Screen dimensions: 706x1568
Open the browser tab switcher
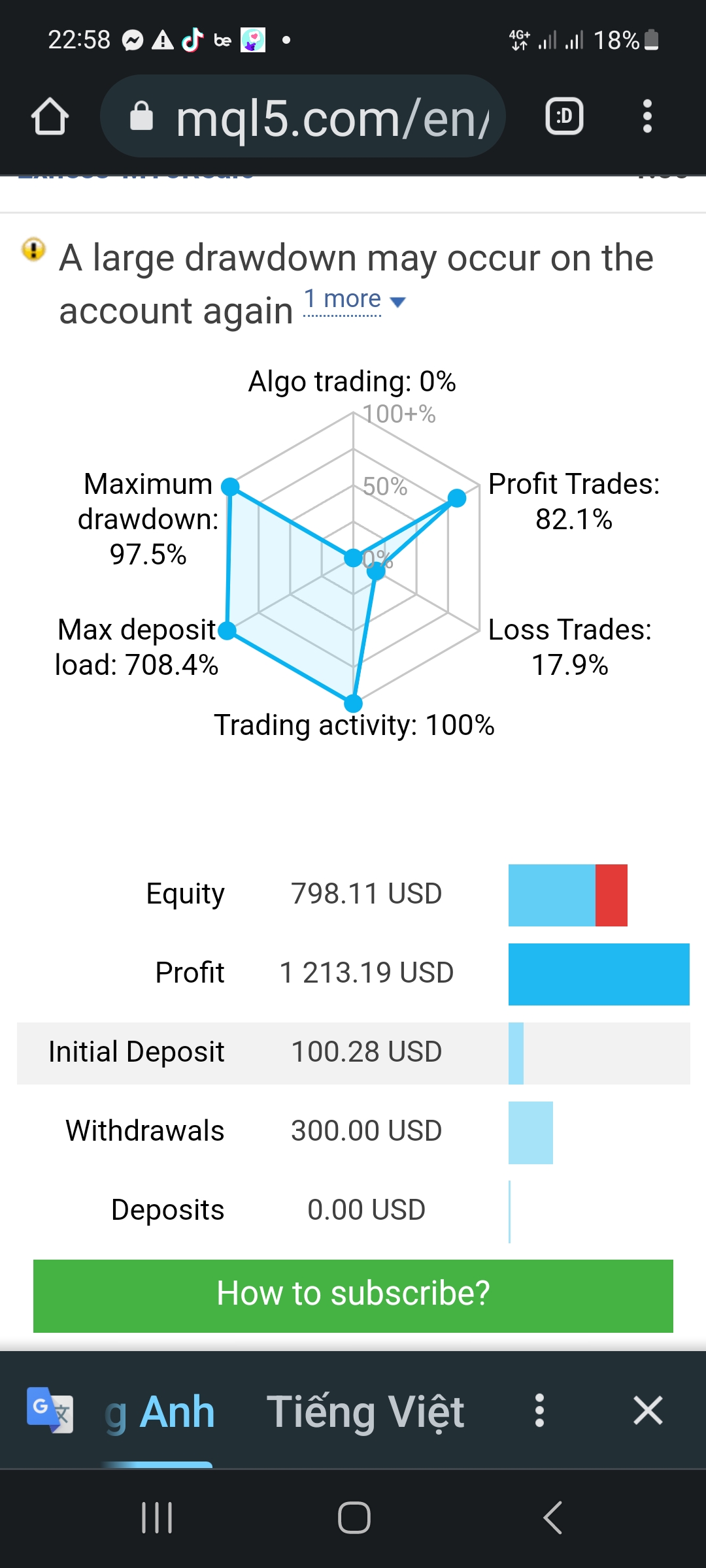pyautogui.click(x=564, y=117)
